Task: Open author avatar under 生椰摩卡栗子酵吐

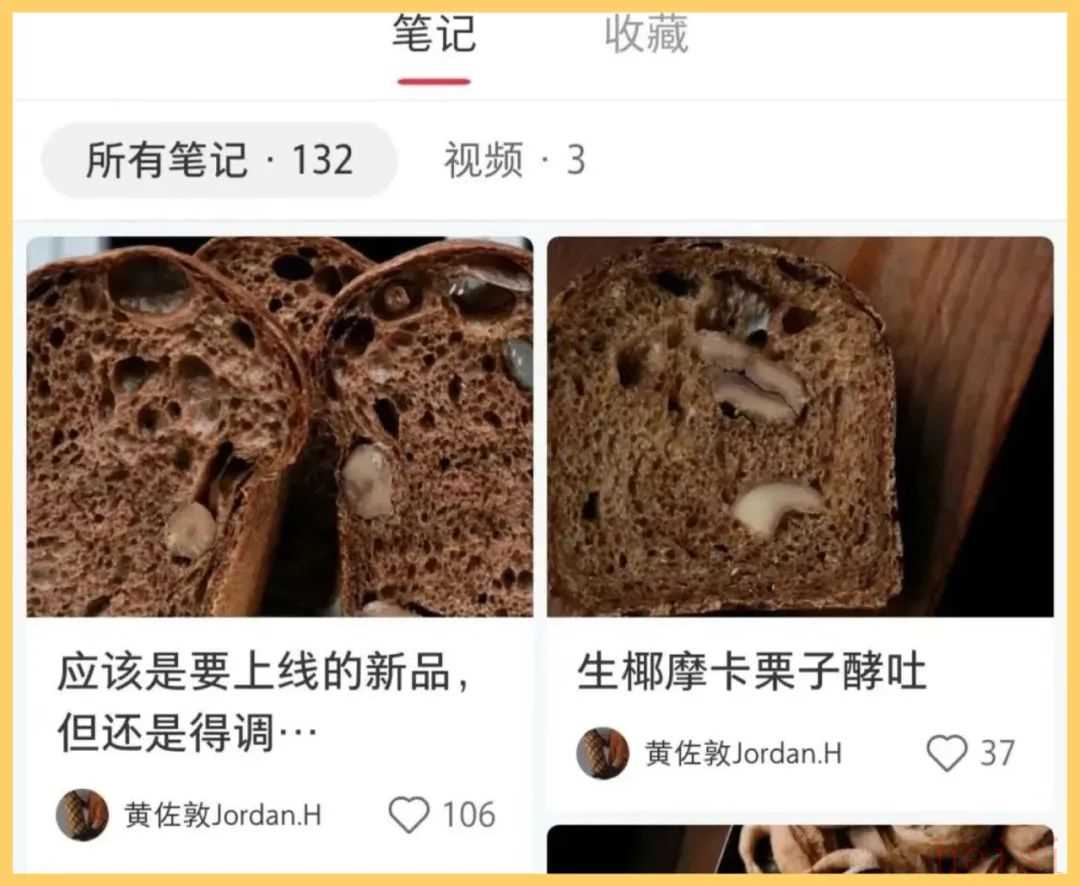Action: pos(603,753)
